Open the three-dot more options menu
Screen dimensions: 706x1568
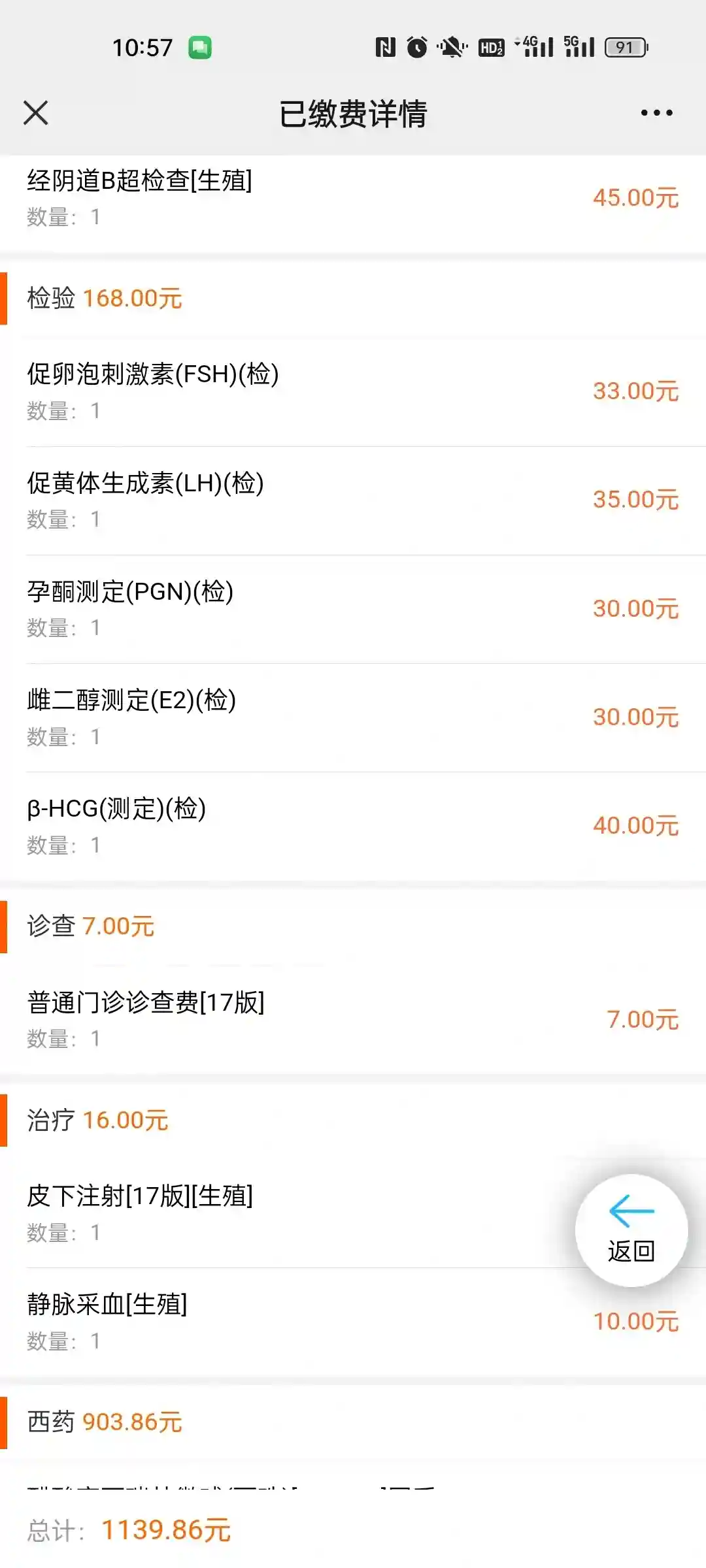pyautogui.click(x=656, y=113)
